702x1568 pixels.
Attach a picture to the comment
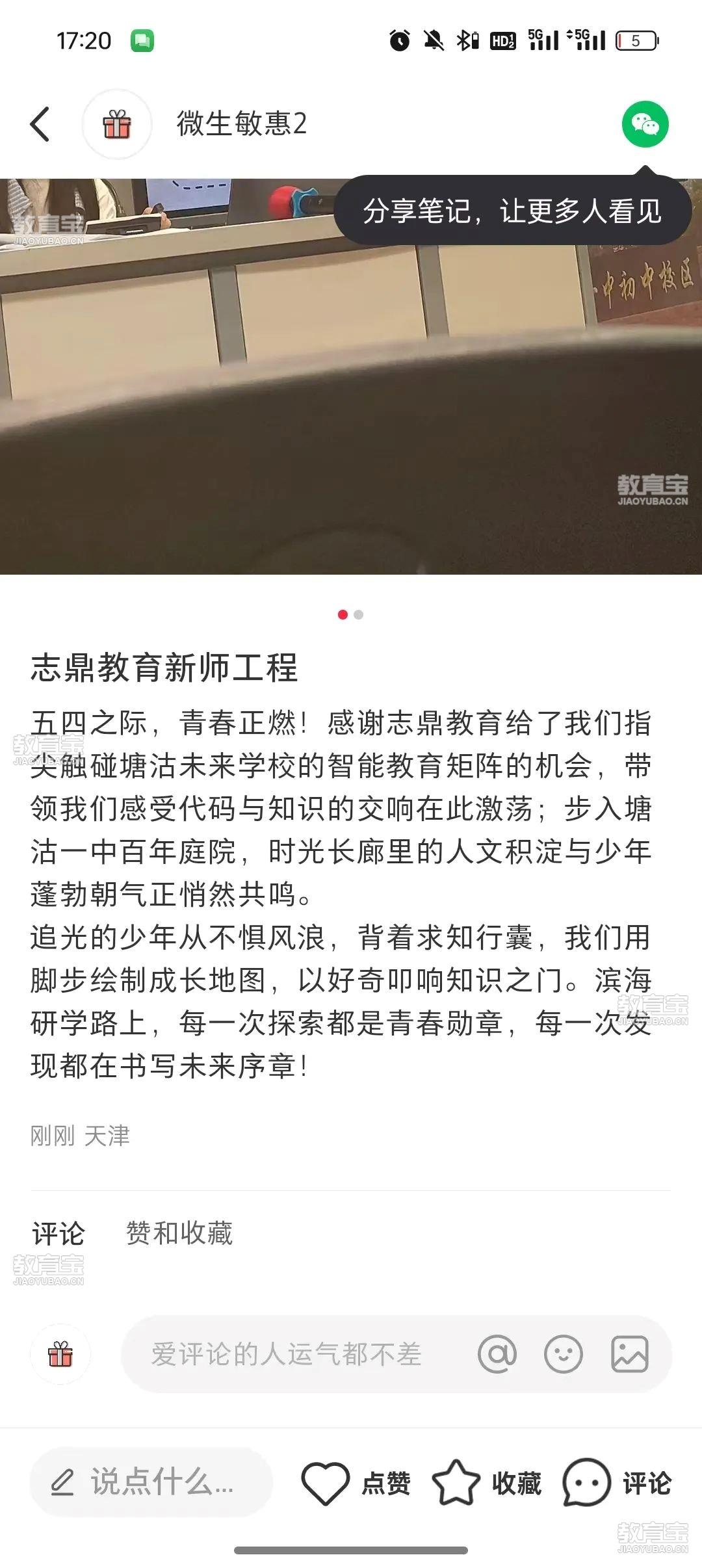pyautogui.click(x=629, y=1354)
